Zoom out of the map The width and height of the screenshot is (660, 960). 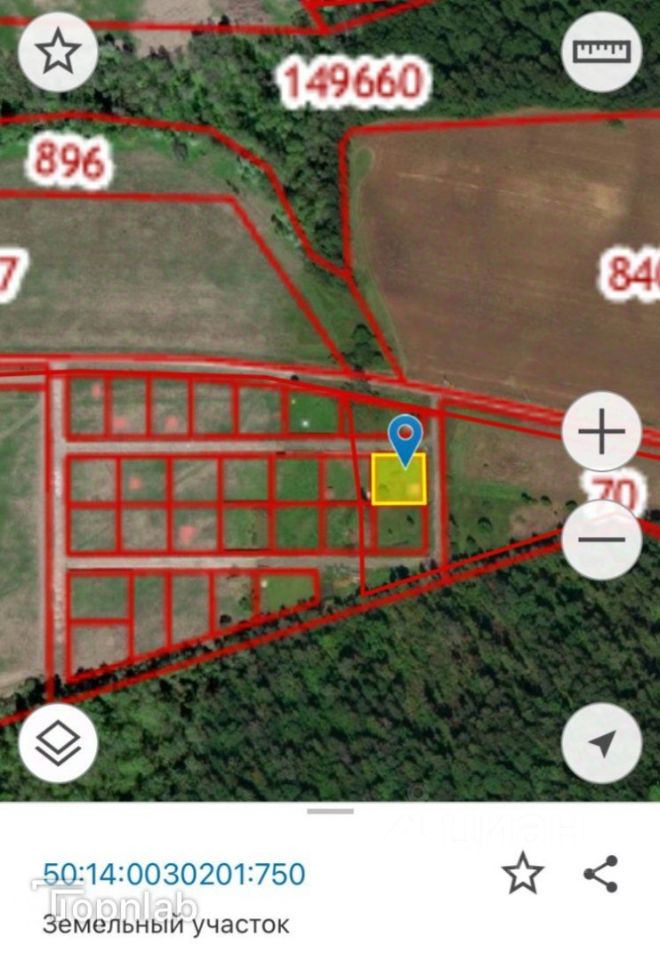coord(601,540)
